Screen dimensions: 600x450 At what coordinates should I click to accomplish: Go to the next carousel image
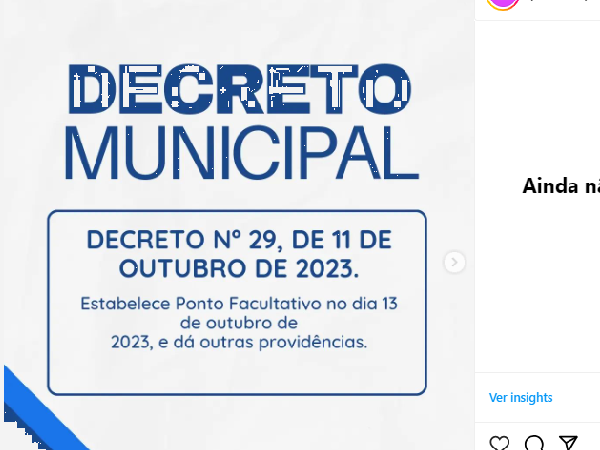point(455,262)
